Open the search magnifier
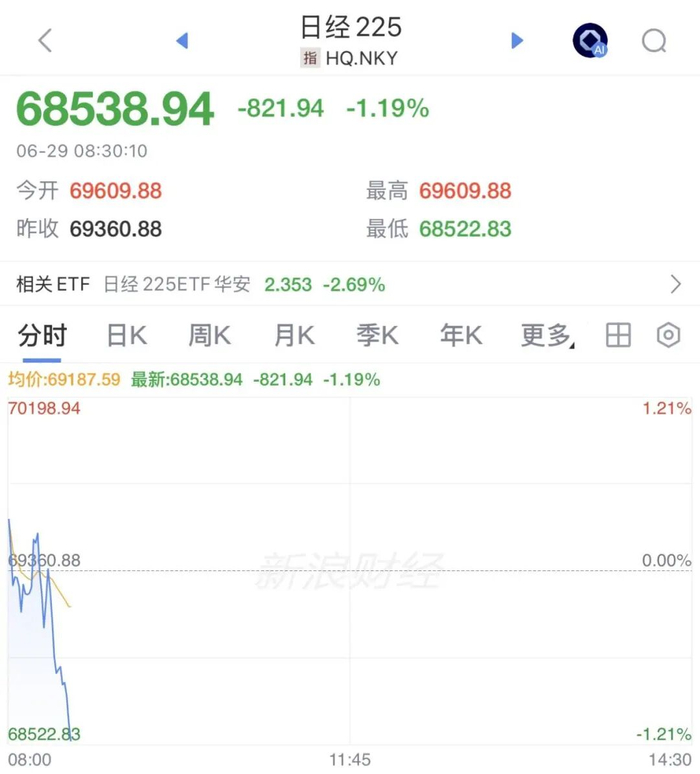 click(654, 41)
